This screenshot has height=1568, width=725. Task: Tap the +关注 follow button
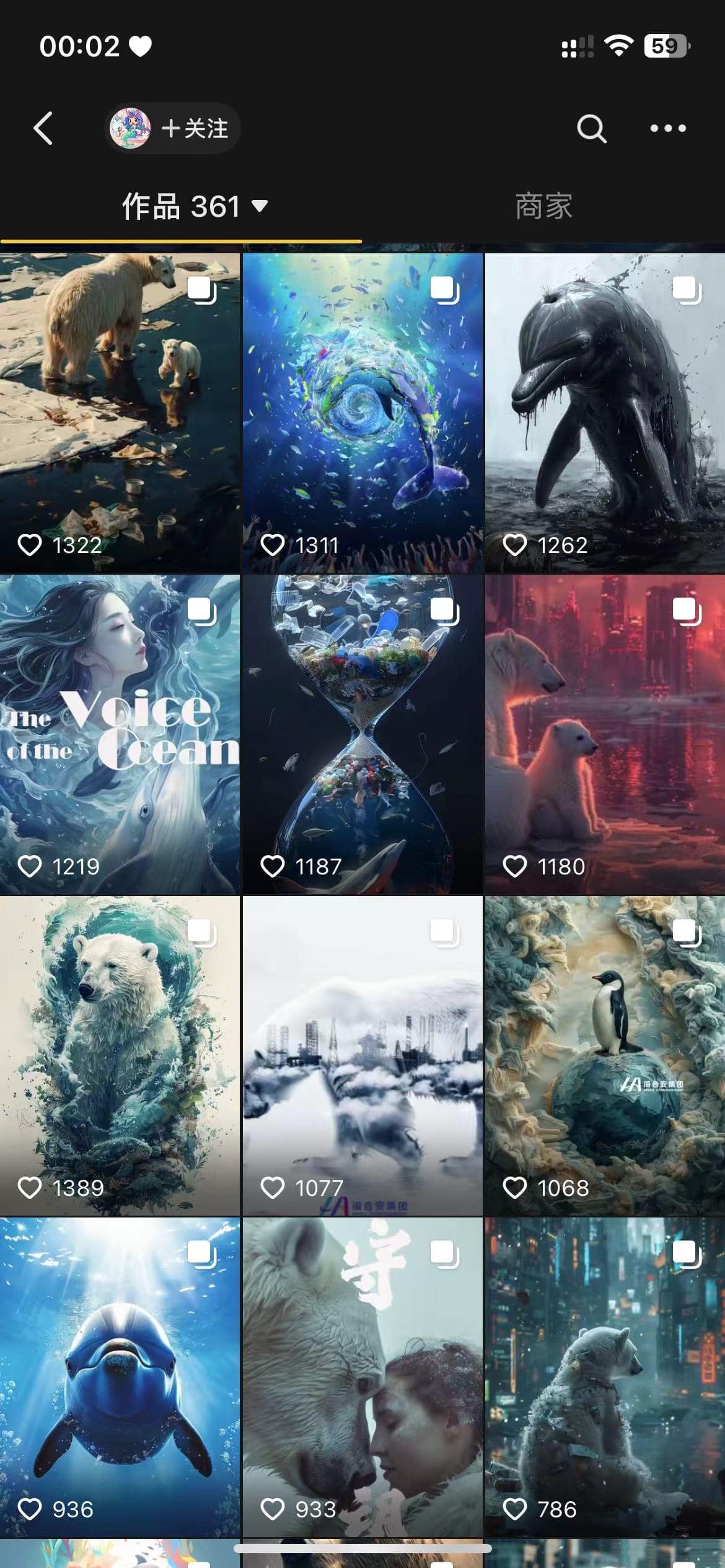point(193,129)
